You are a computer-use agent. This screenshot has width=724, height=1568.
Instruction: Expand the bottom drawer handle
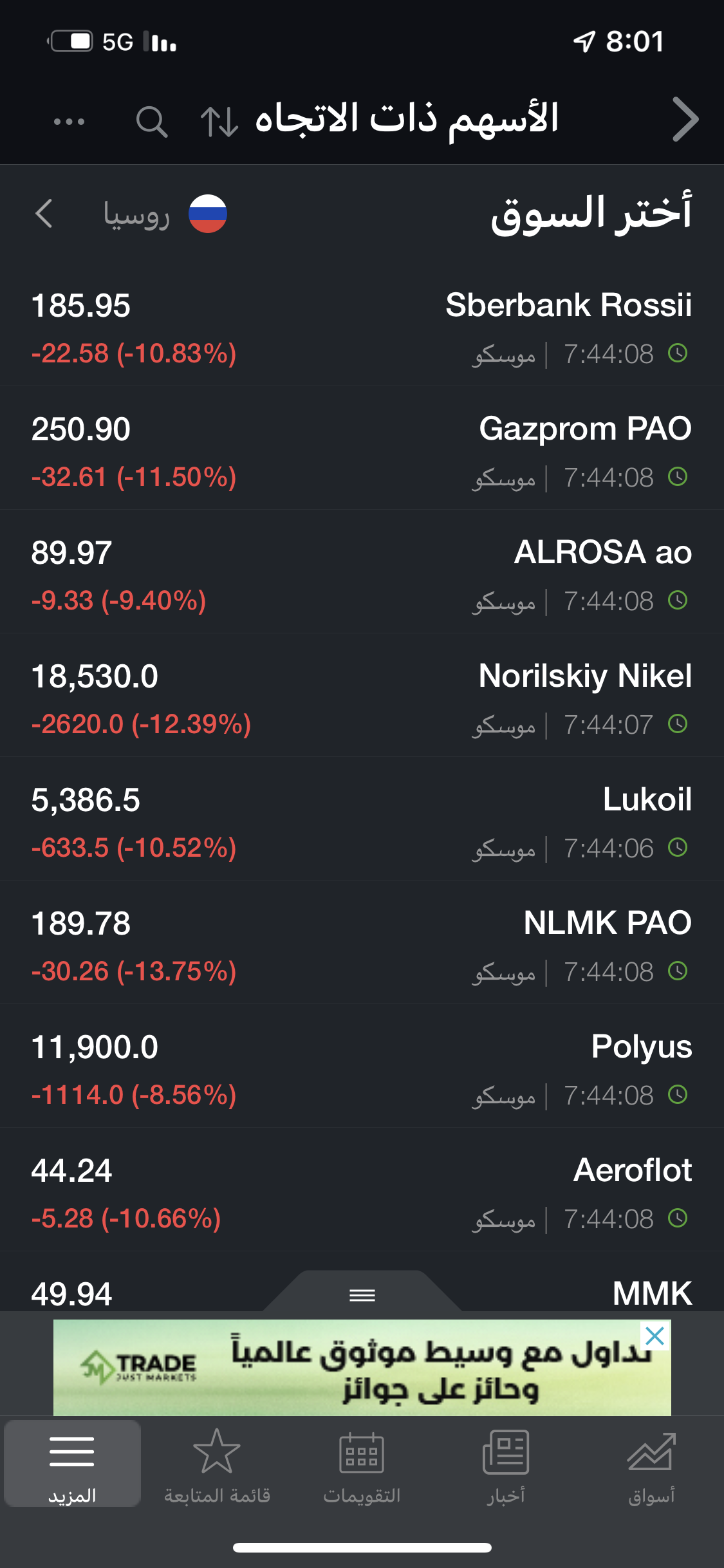[362, 1294]
